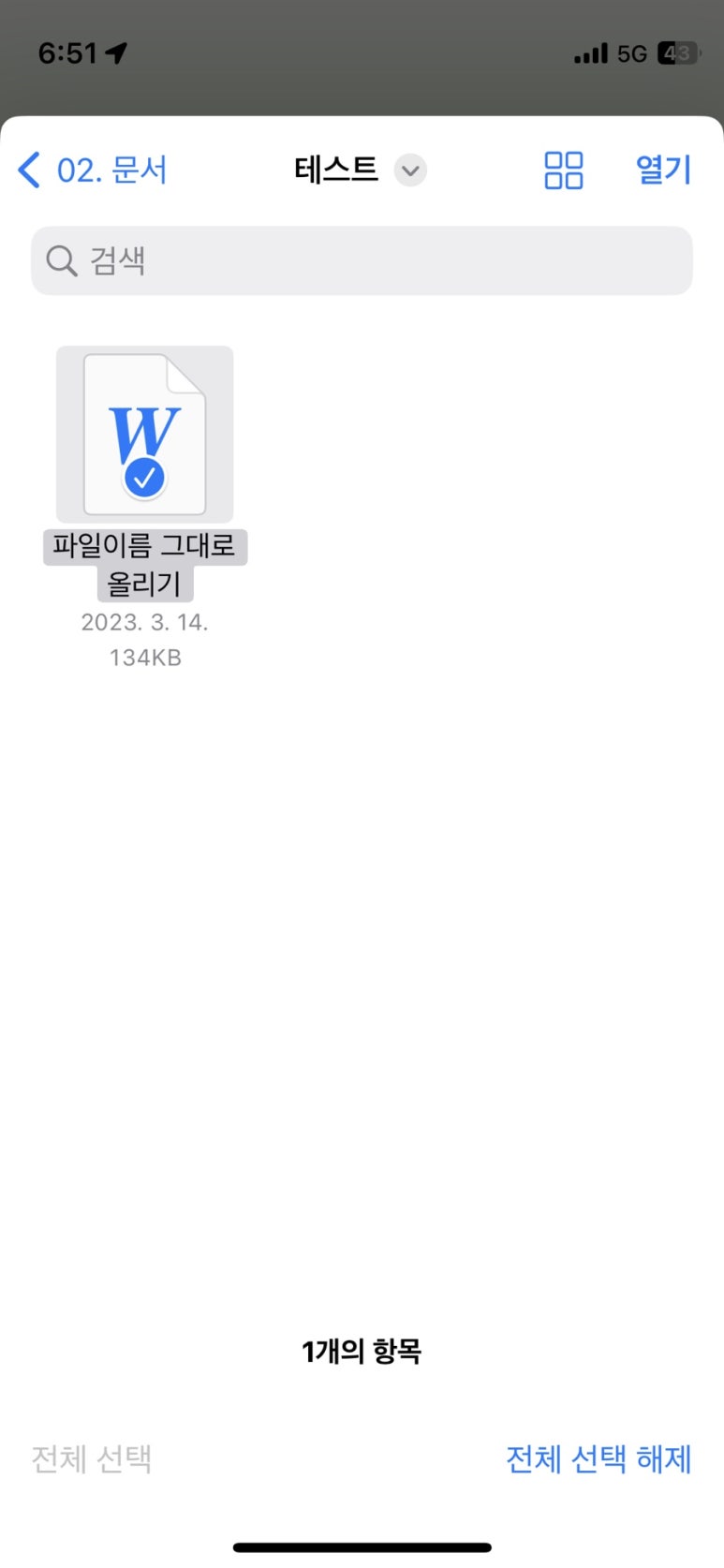Go back to the 02. 문서 folder

[93, 170]
